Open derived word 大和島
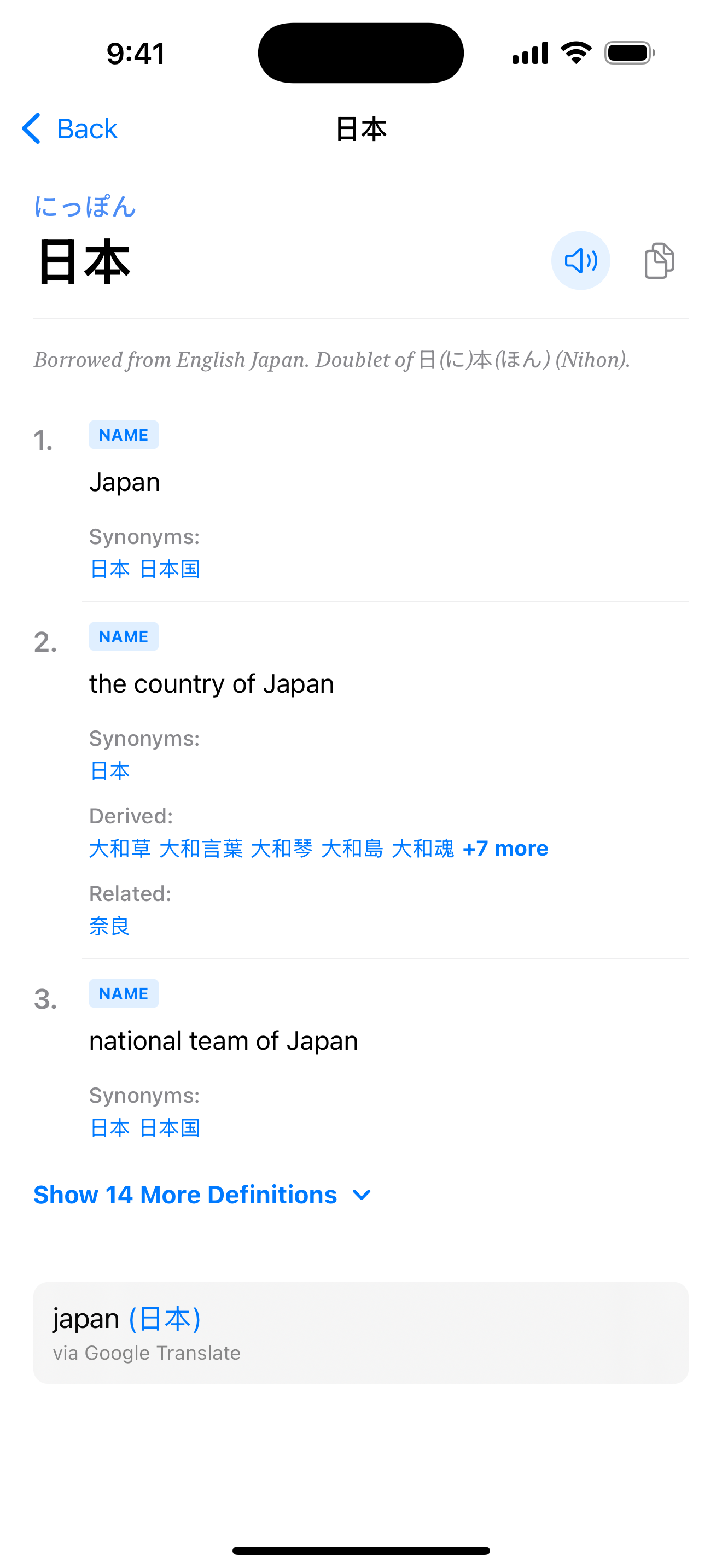This screenshot has height=1568, width=722. click(352, 849)
